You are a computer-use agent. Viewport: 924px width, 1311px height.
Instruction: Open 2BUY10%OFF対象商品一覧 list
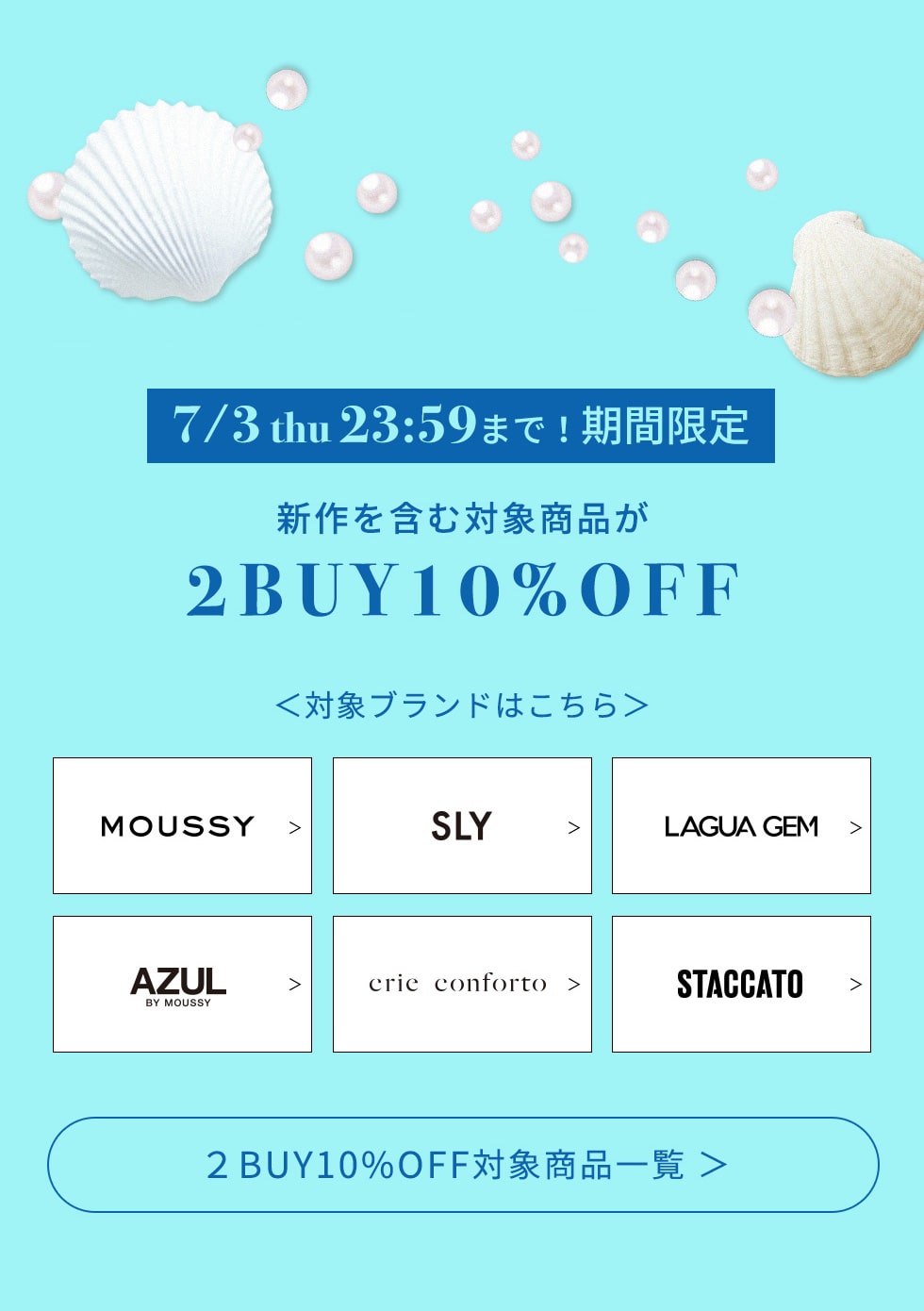click(463, 1165)
